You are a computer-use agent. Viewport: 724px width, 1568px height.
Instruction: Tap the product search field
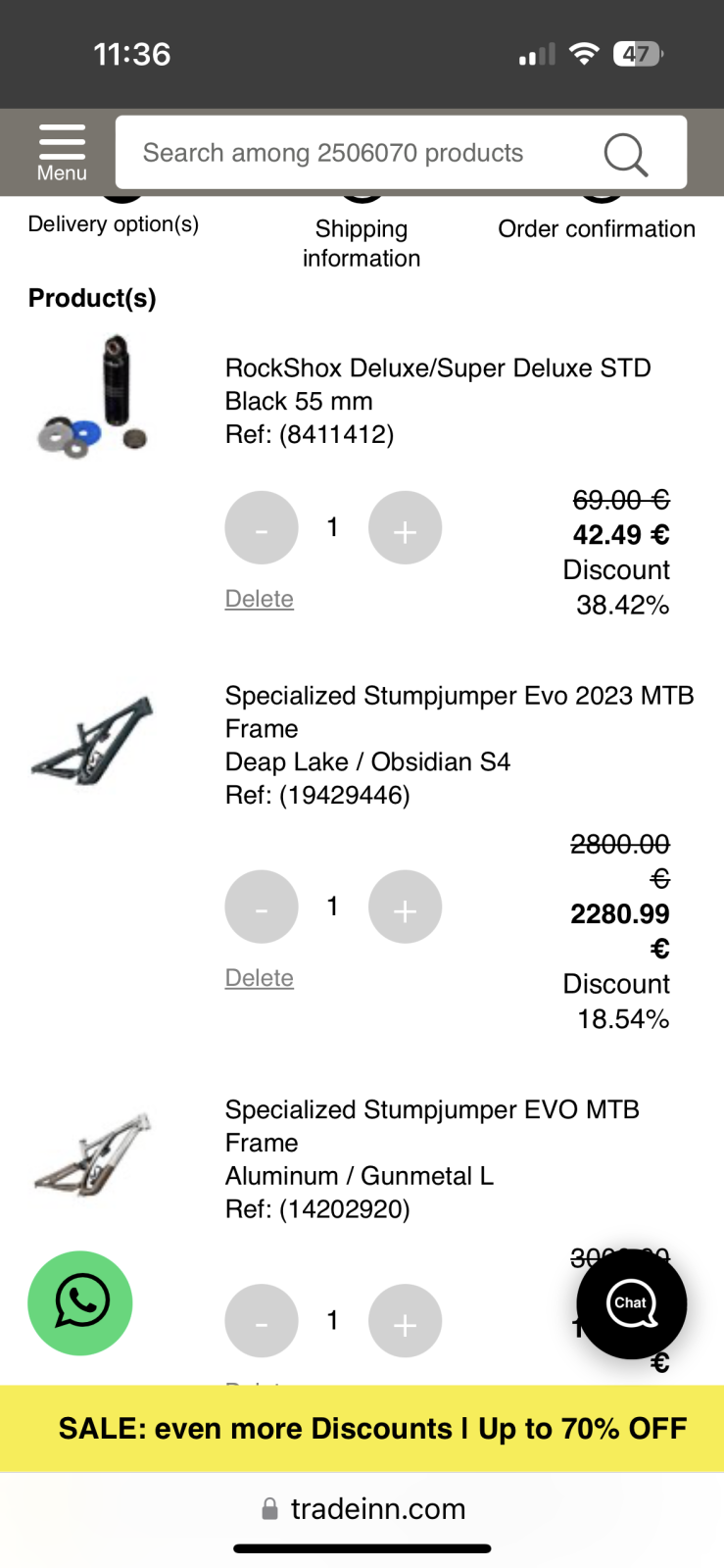(x=353, y=153)
